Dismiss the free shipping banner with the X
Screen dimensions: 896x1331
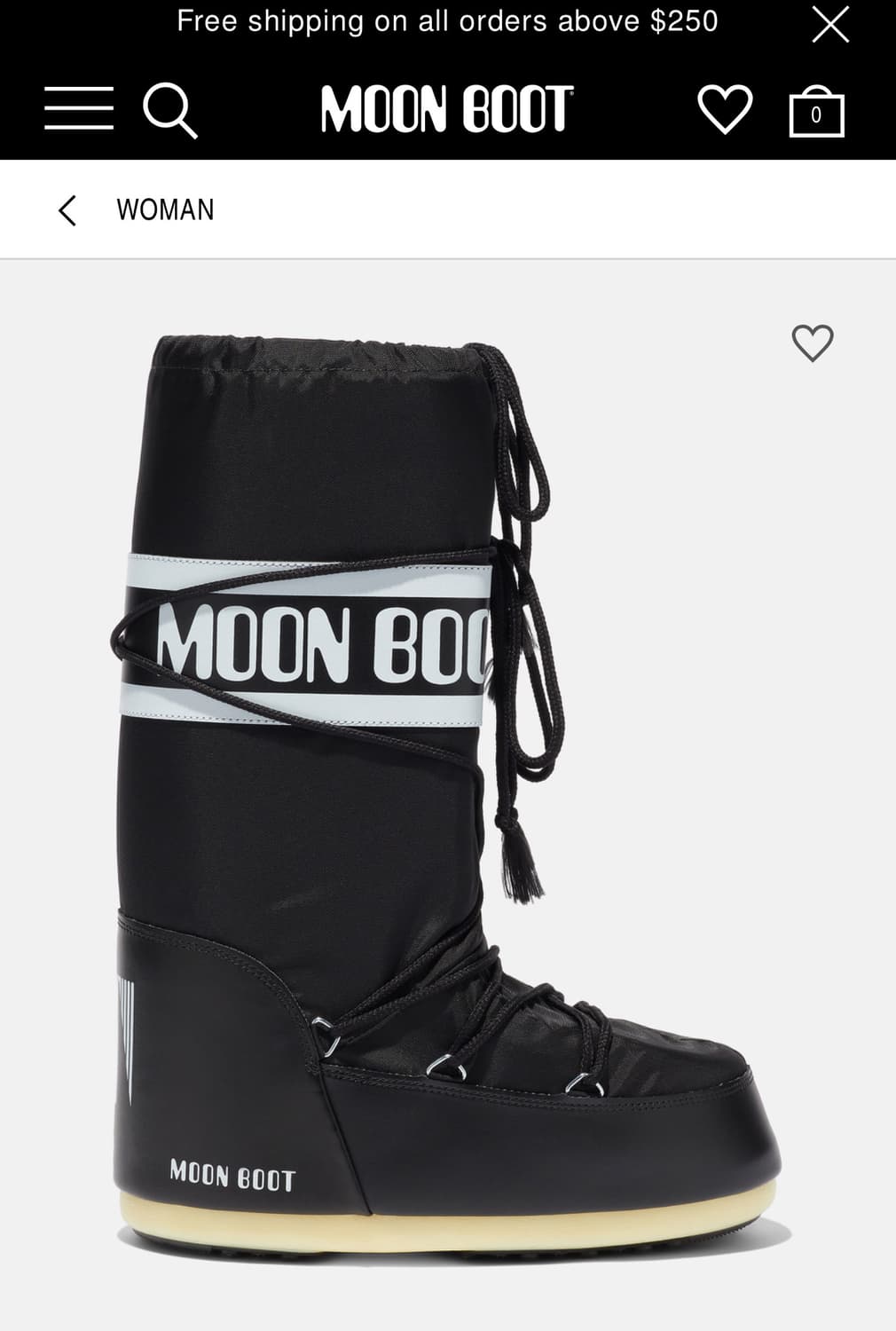(x=830, y=23)
